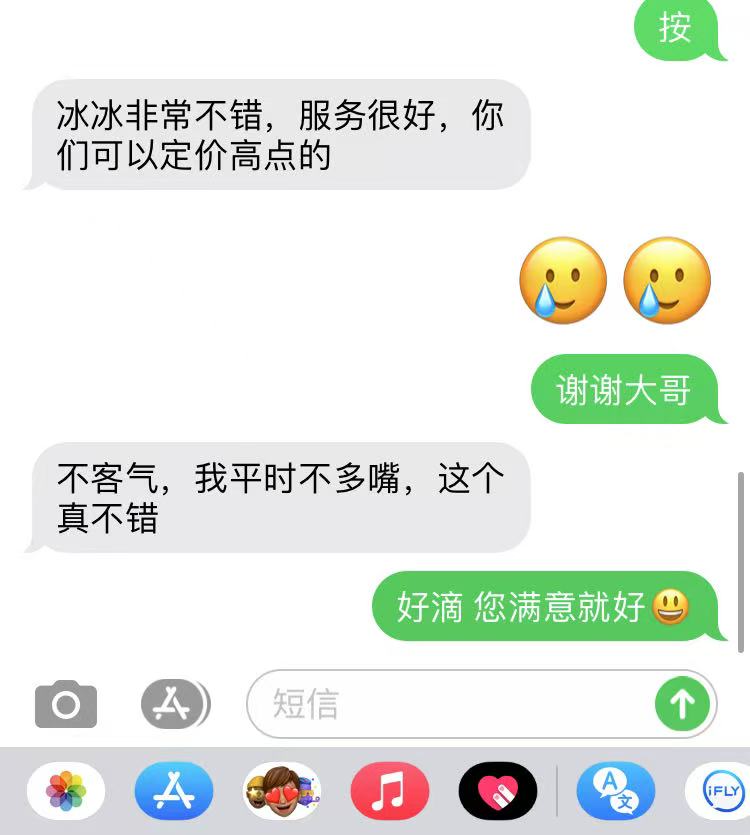Open the Memoji stickers app
750x835 pixels.
[282, 792]
